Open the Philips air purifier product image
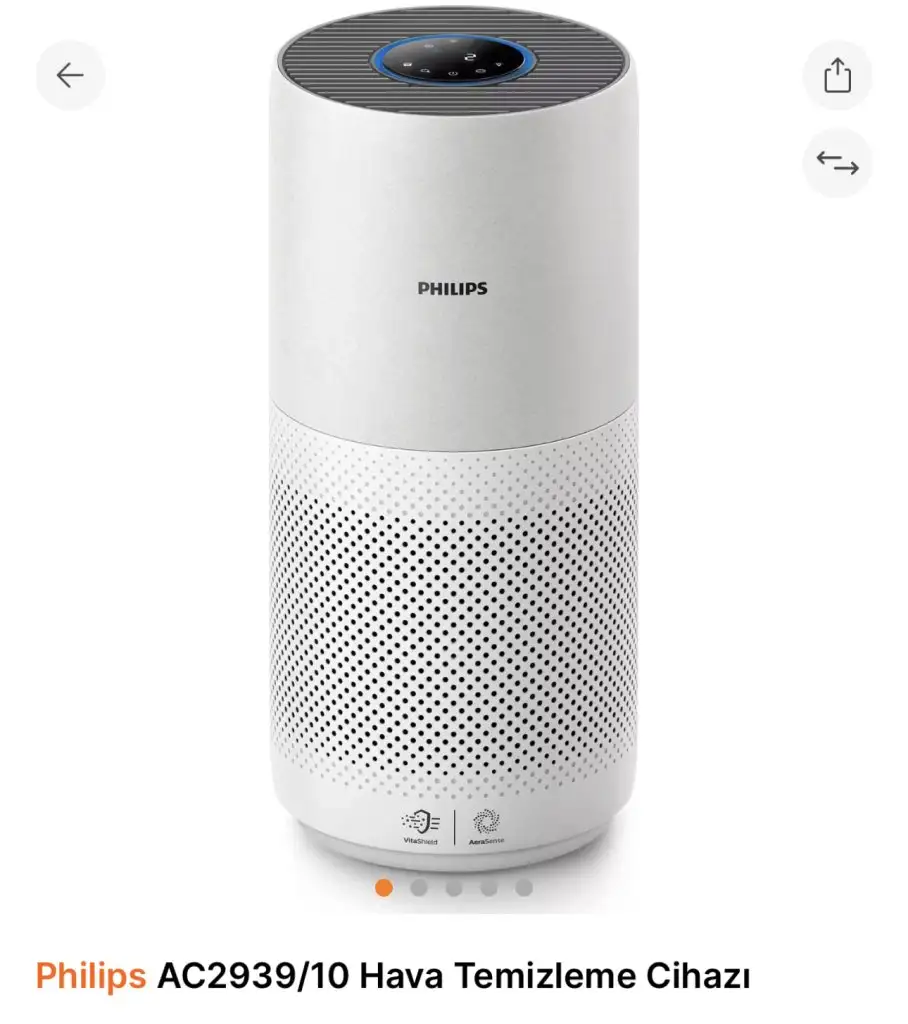 [x=453, y=450]
